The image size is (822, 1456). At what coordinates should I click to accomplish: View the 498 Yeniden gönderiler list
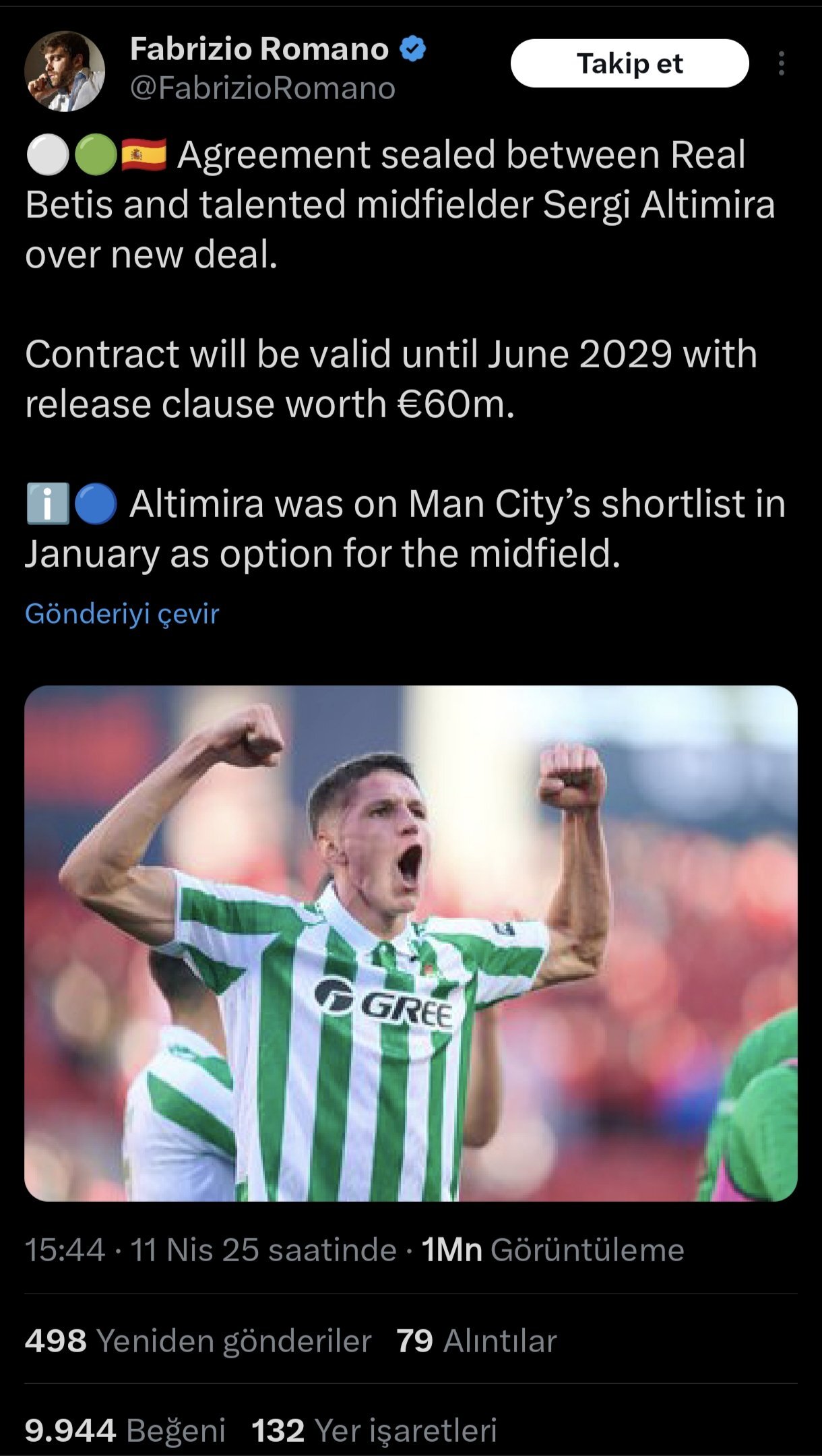198,1341
